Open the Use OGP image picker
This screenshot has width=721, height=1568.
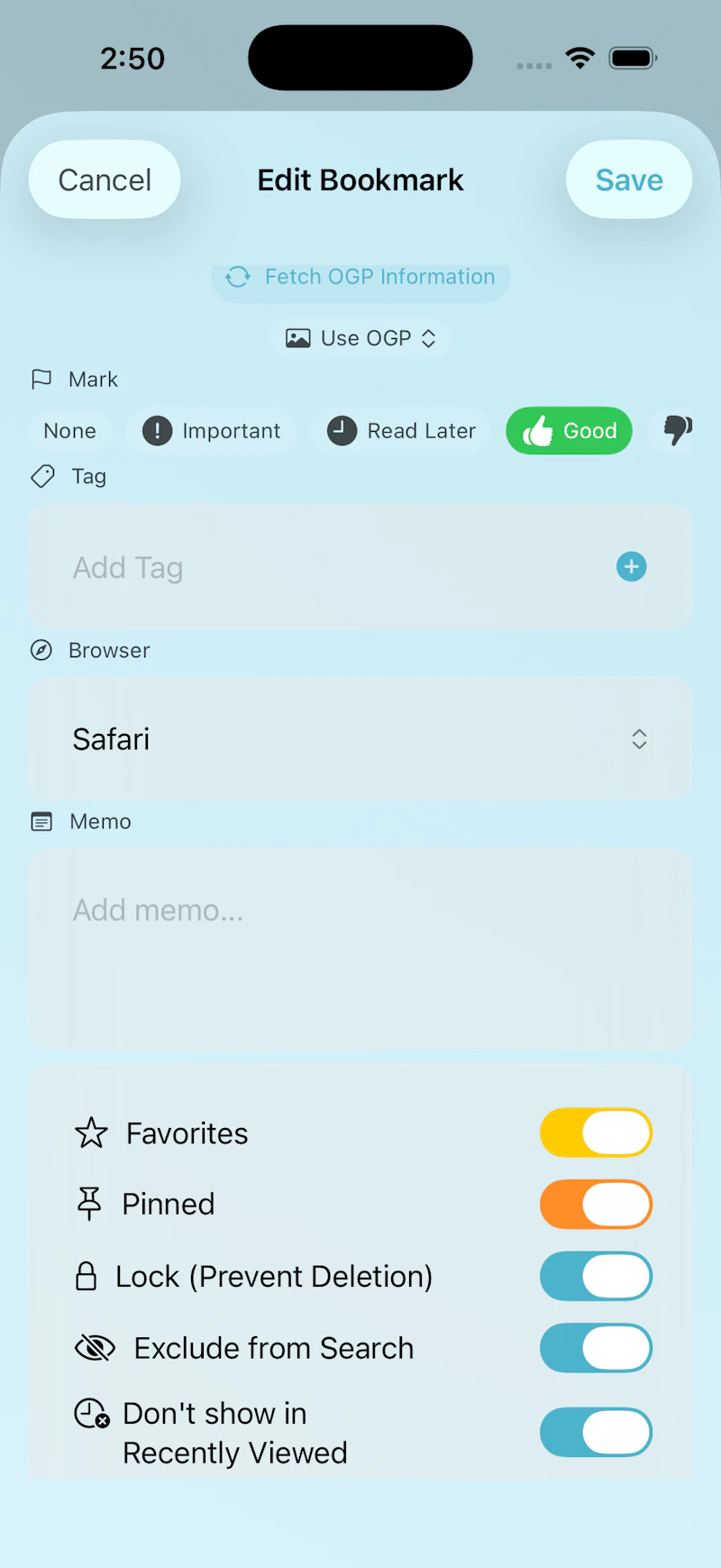point(360,338)
